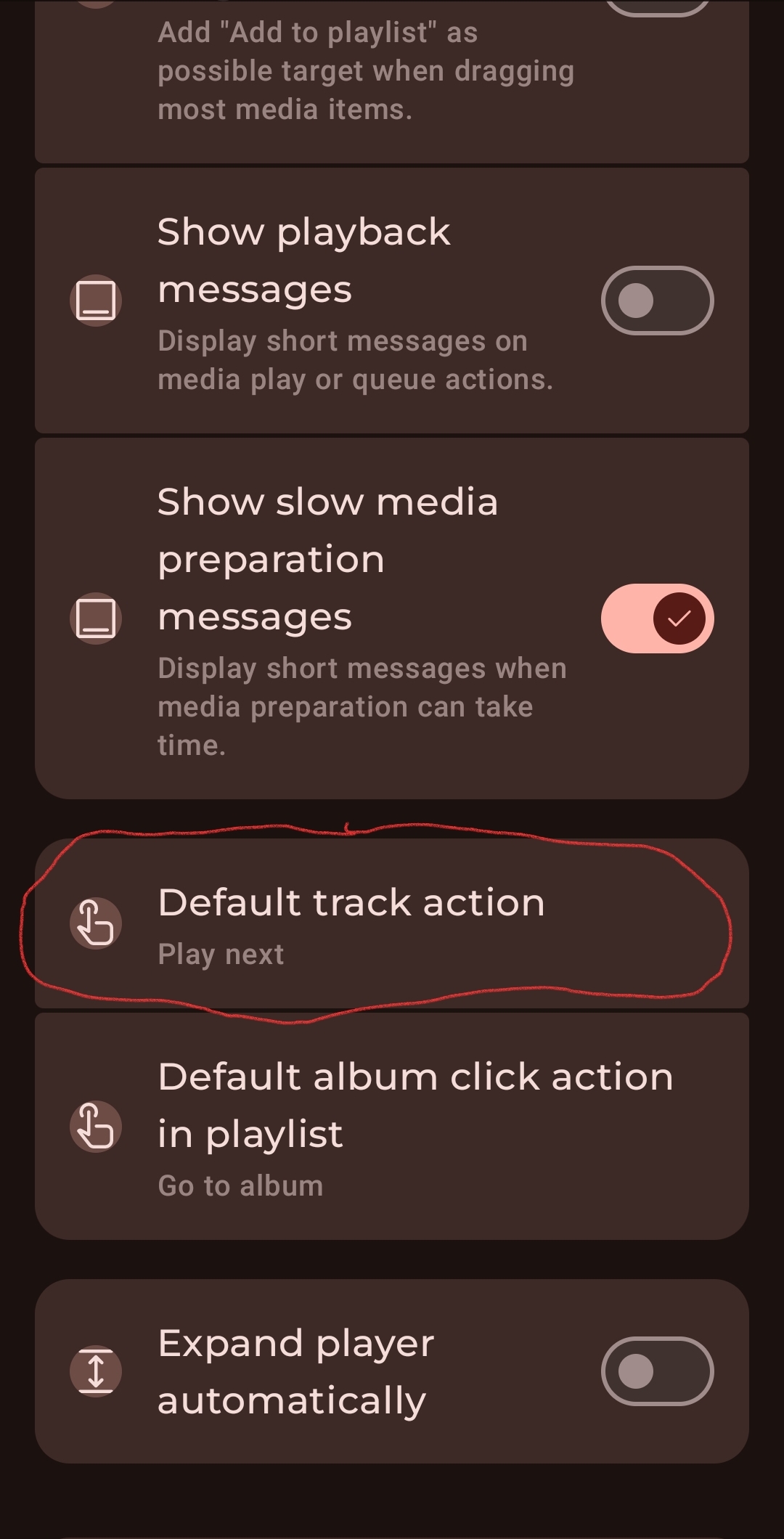Open Default album click action in playlist
784x1539 pixels.
point(392,1126)
